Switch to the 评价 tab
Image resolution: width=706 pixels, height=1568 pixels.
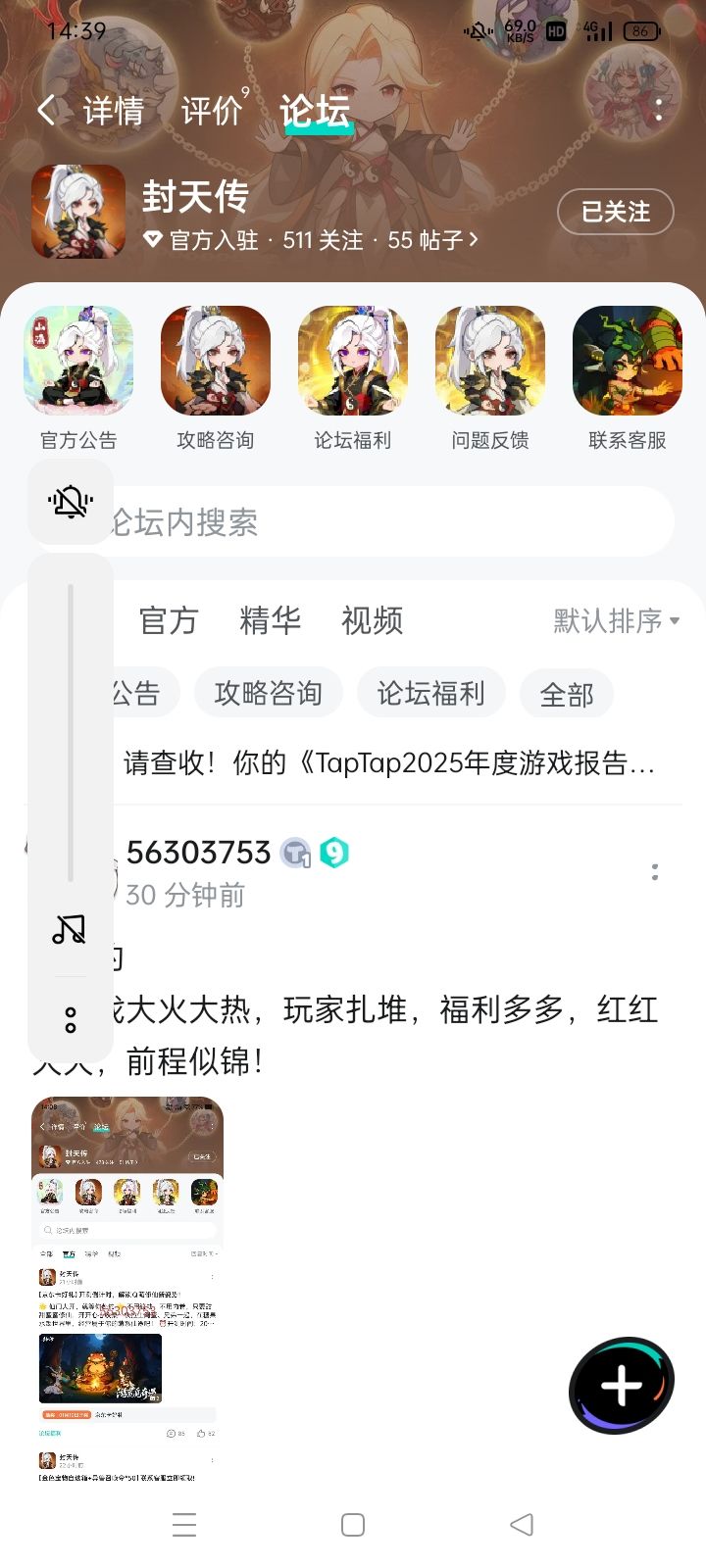pyautogui.click(x=211, y=111)
